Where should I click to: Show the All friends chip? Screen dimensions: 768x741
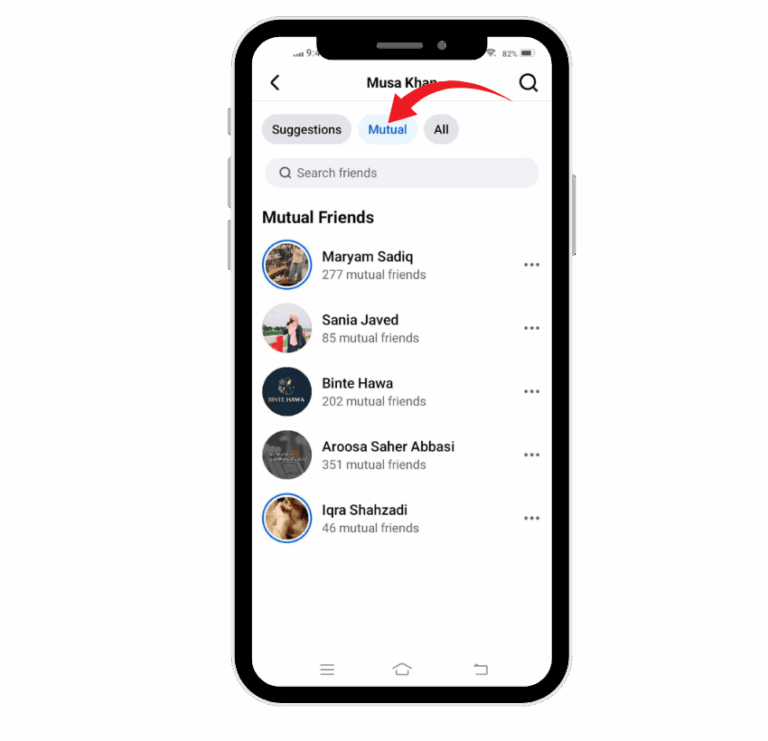point(441,129)
